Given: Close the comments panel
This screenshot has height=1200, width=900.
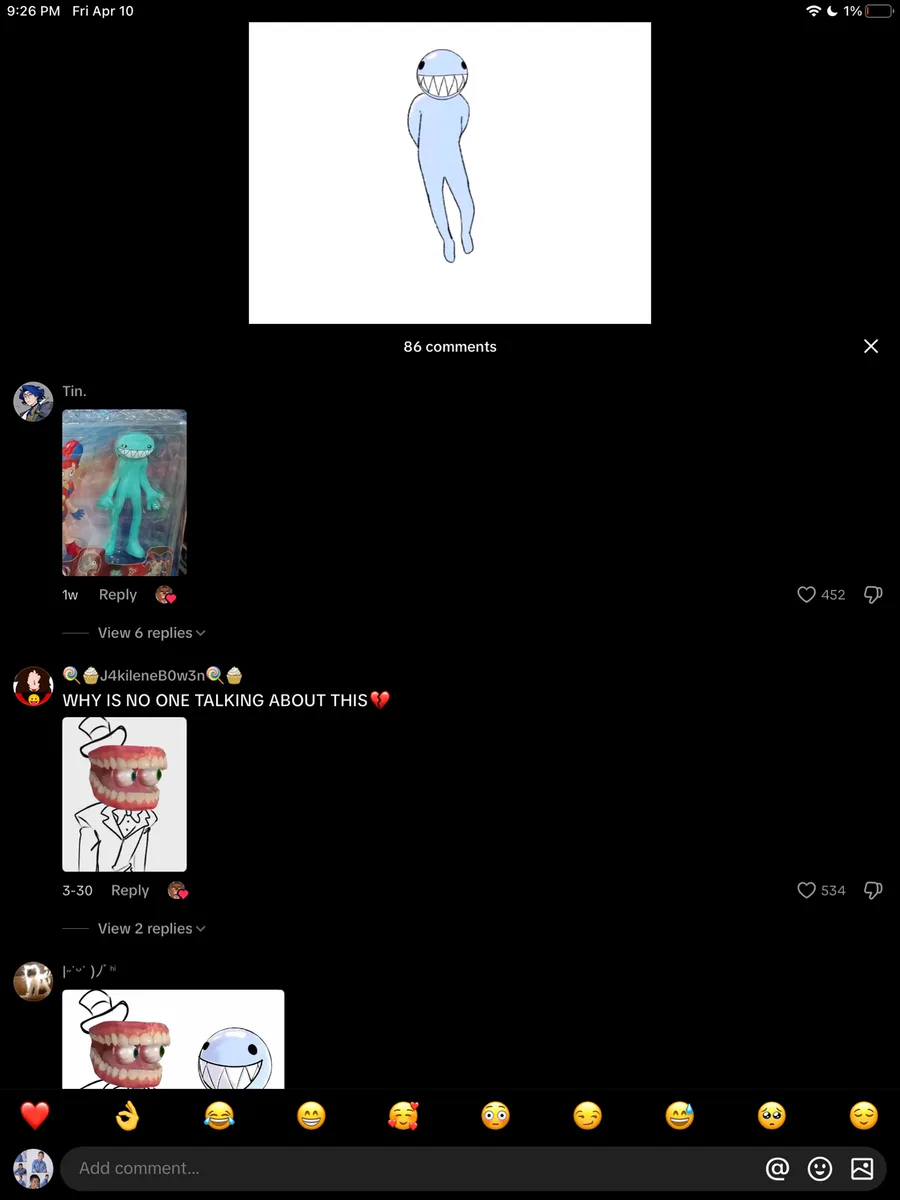Looking at the screenshot, I should click(x=871, y=346).
